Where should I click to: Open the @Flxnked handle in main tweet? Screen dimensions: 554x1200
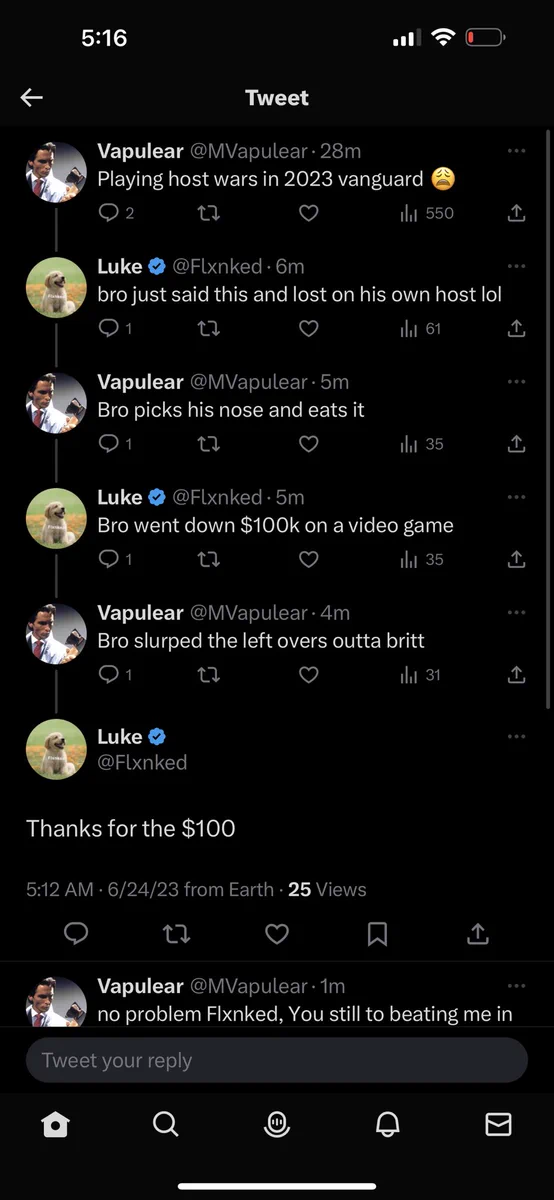coord(142,762)
